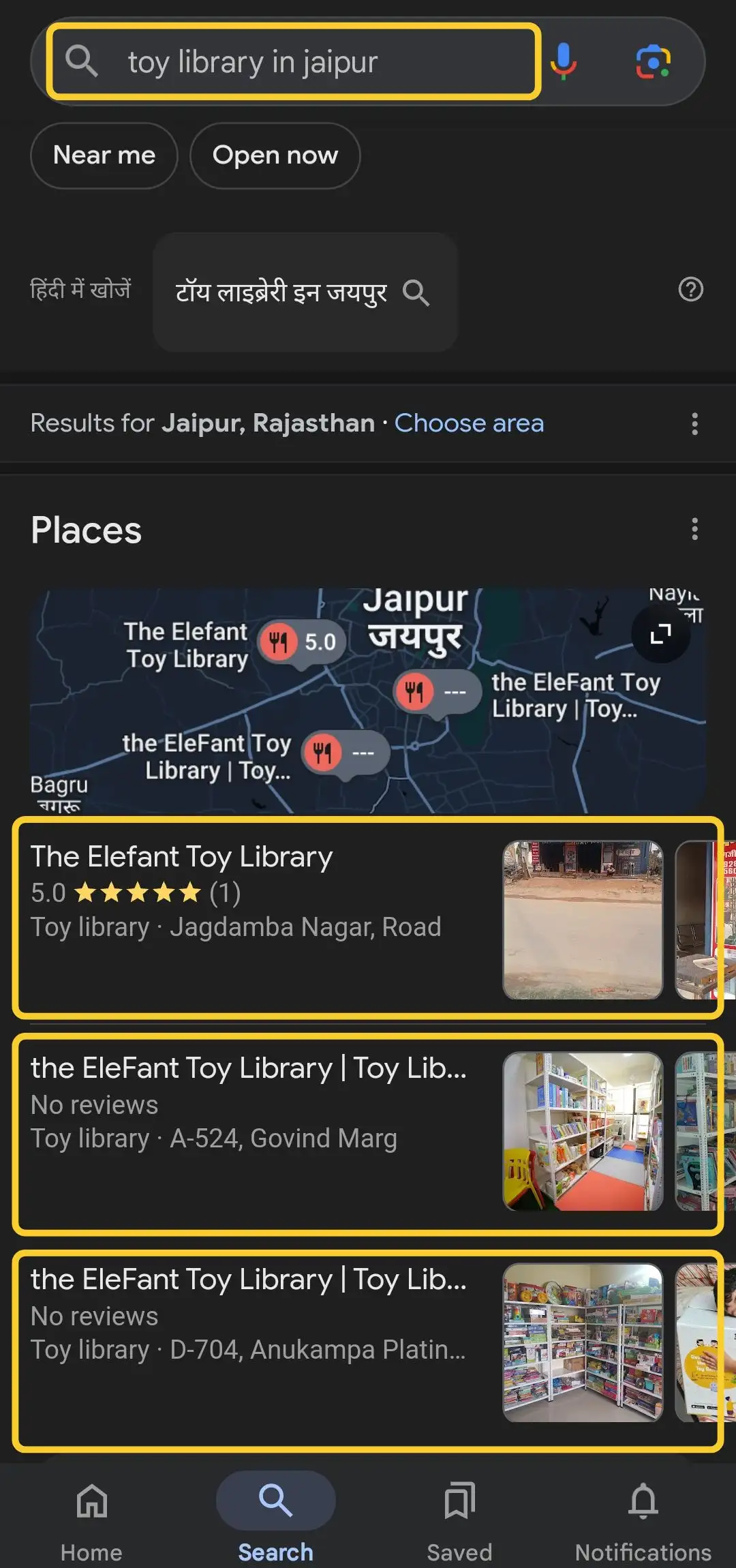Select the Elefant Toy Library map pin
The height and width of the screenshot is (1568, 736).
300,642
